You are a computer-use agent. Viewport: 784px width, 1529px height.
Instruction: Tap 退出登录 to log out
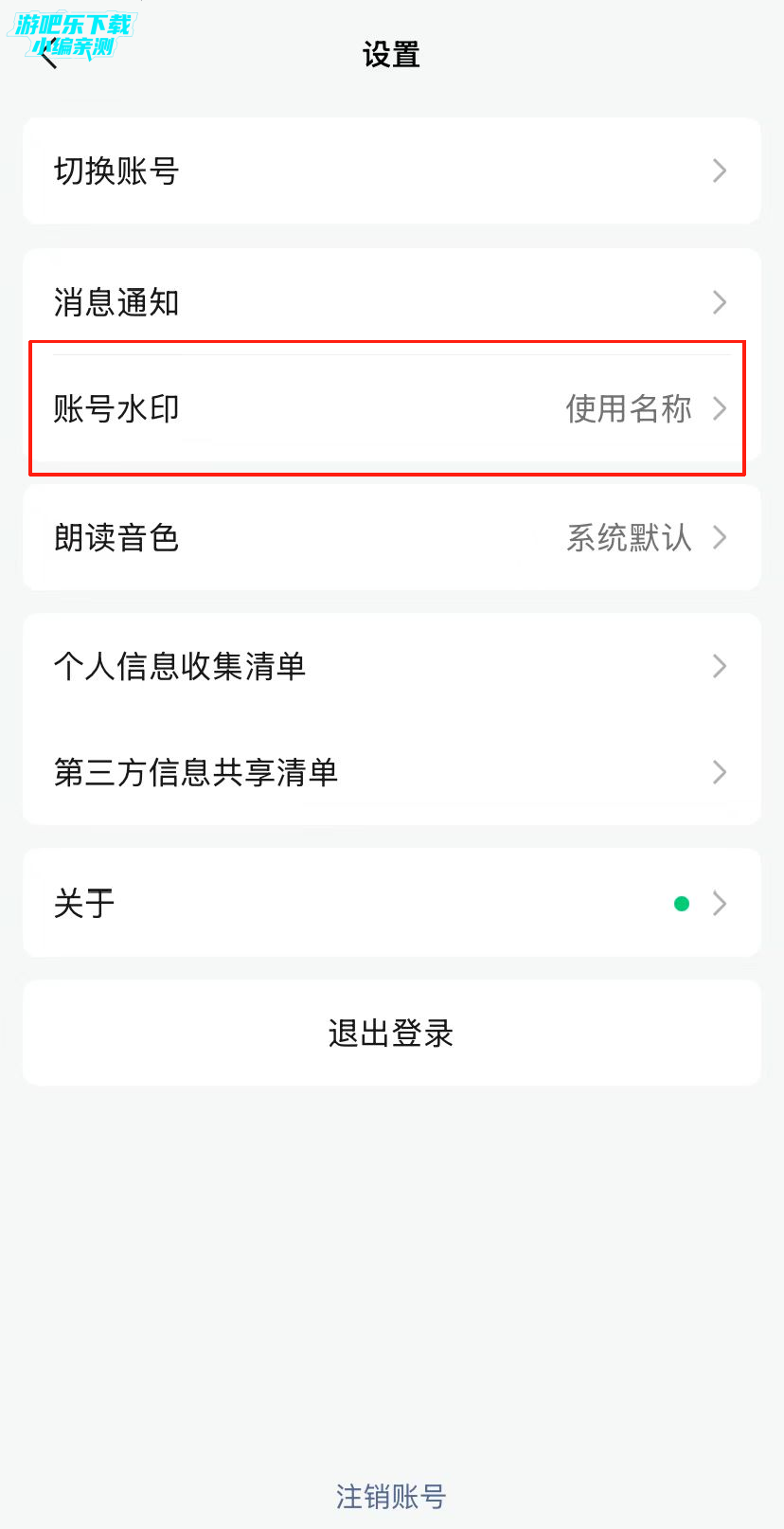[391, 1034]
